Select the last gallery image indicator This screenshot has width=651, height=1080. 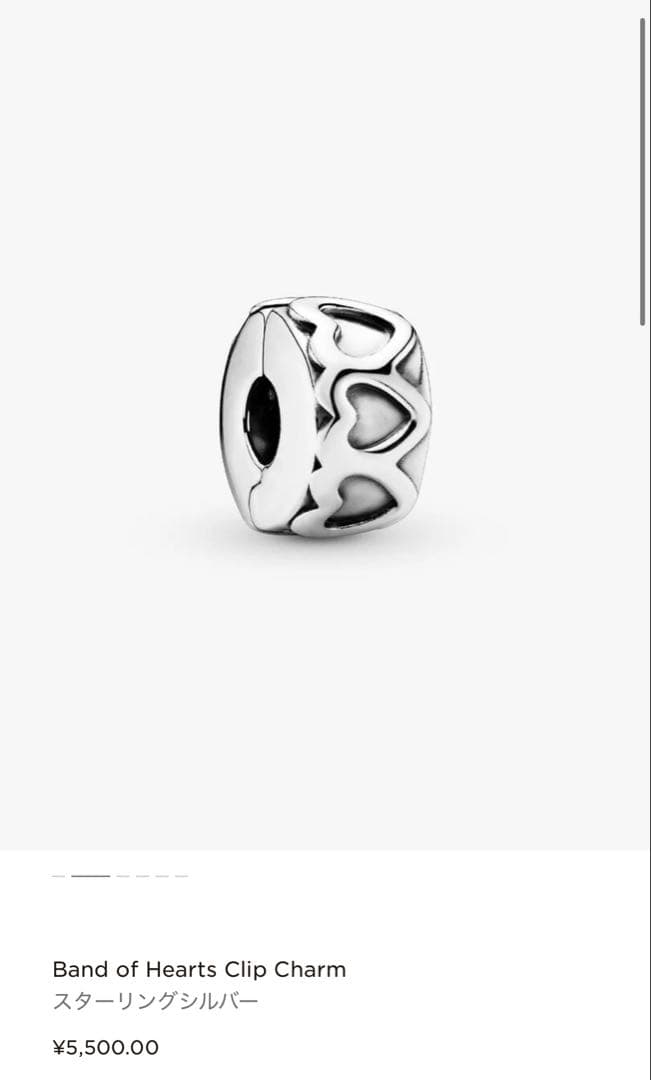181,876
